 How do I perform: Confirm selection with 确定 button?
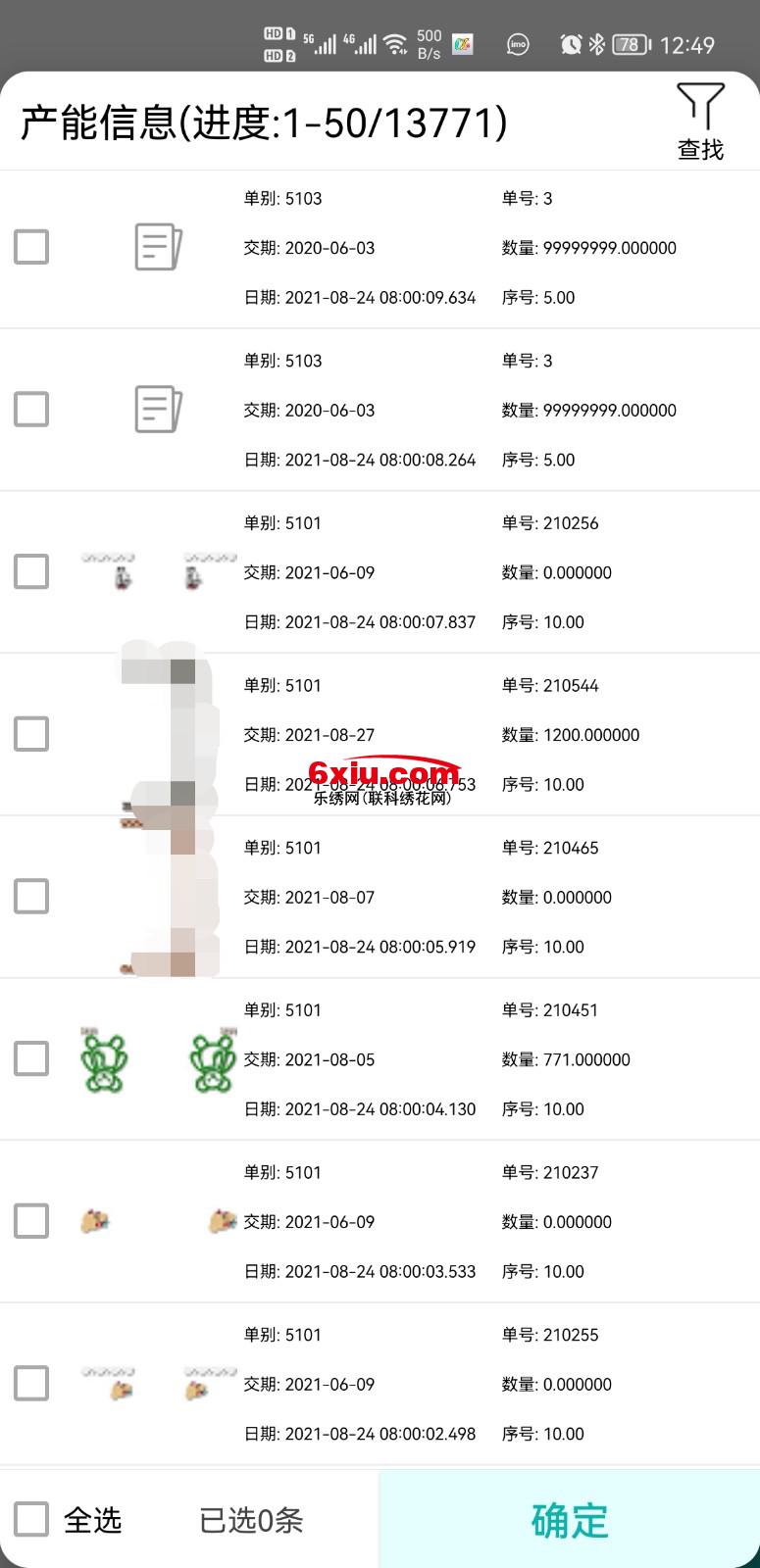(570, 1520)
